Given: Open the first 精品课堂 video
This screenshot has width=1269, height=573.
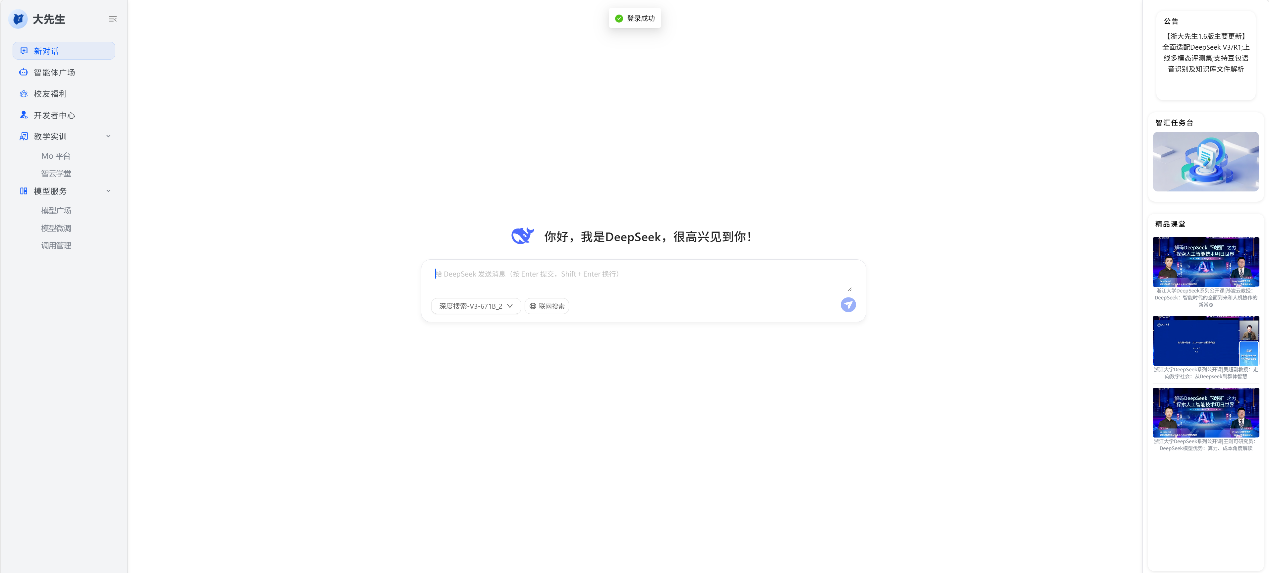Looking at the screenshot, I should pyautogui.click(x=1205, y=262).
